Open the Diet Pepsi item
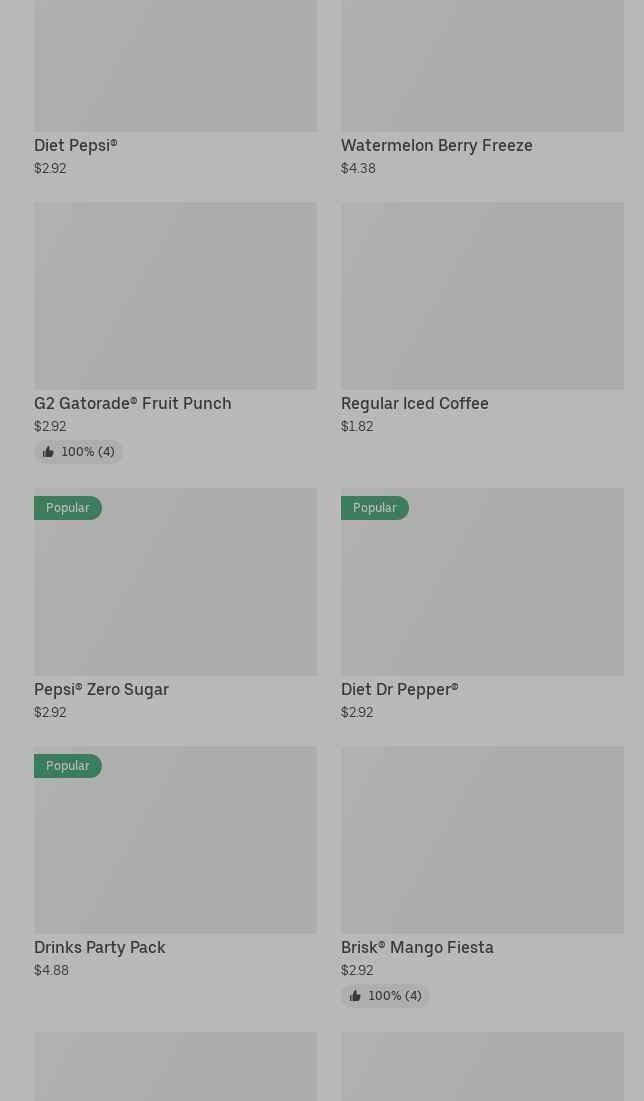Image resolution: width=644 pixels, height=1101 pixels. pyautogui.click(x=175, y=88)
